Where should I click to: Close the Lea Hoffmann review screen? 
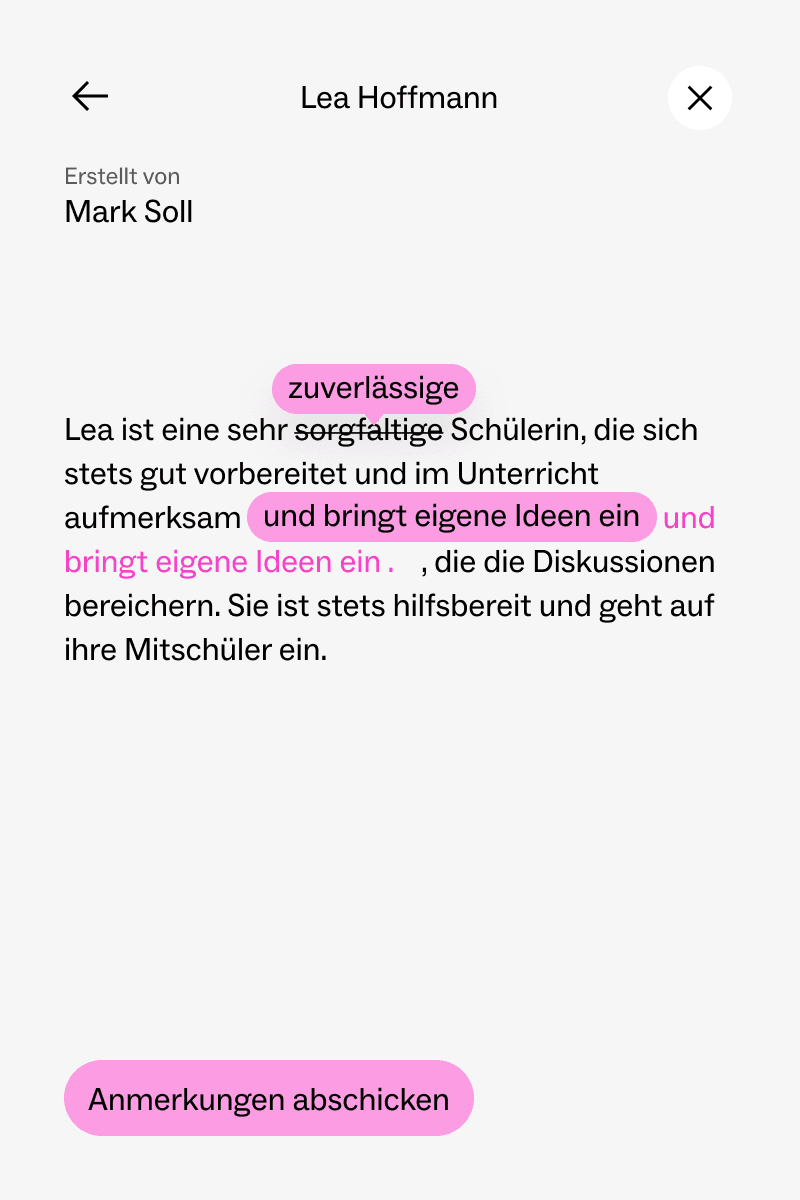coord(699,98)
